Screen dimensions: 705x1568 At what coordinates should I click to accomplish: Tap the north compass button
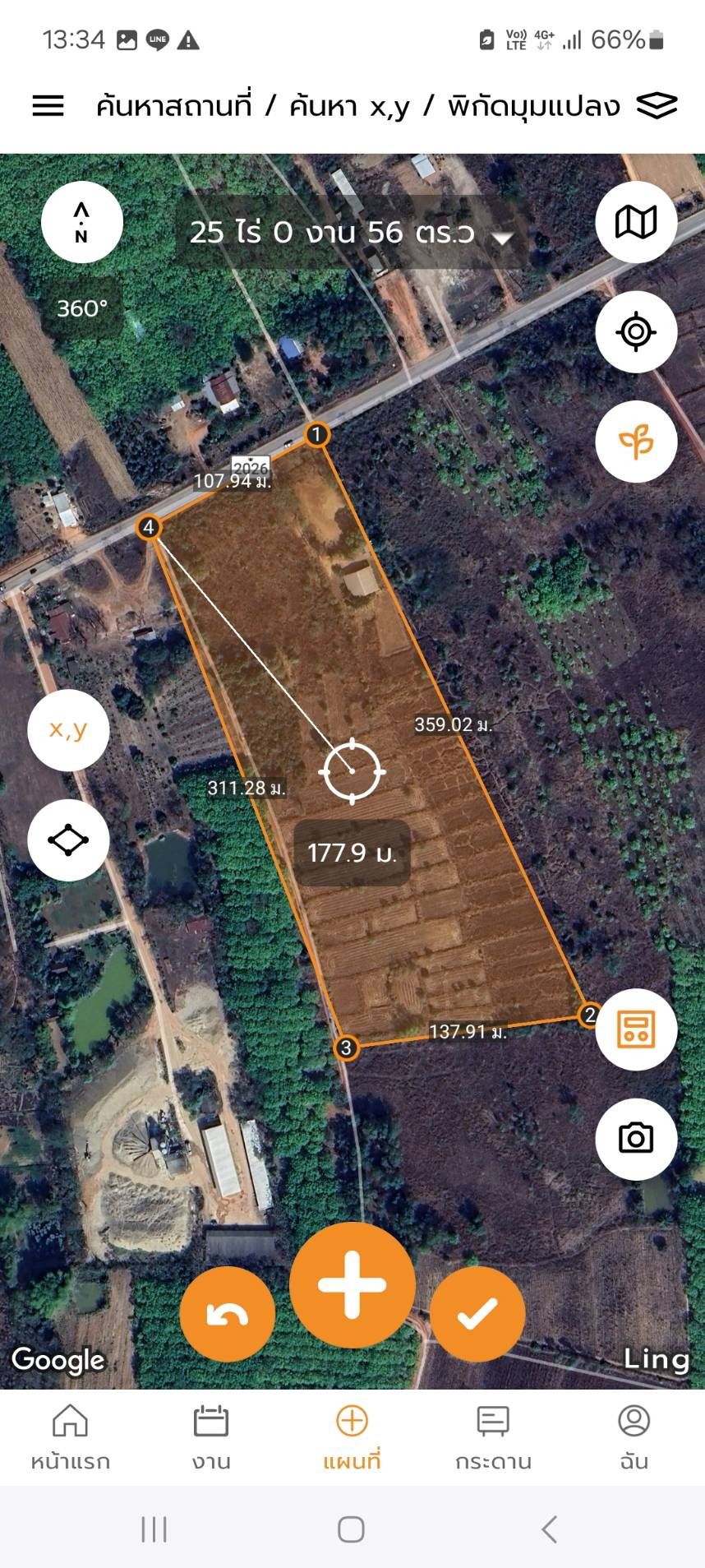click(82, 222)
